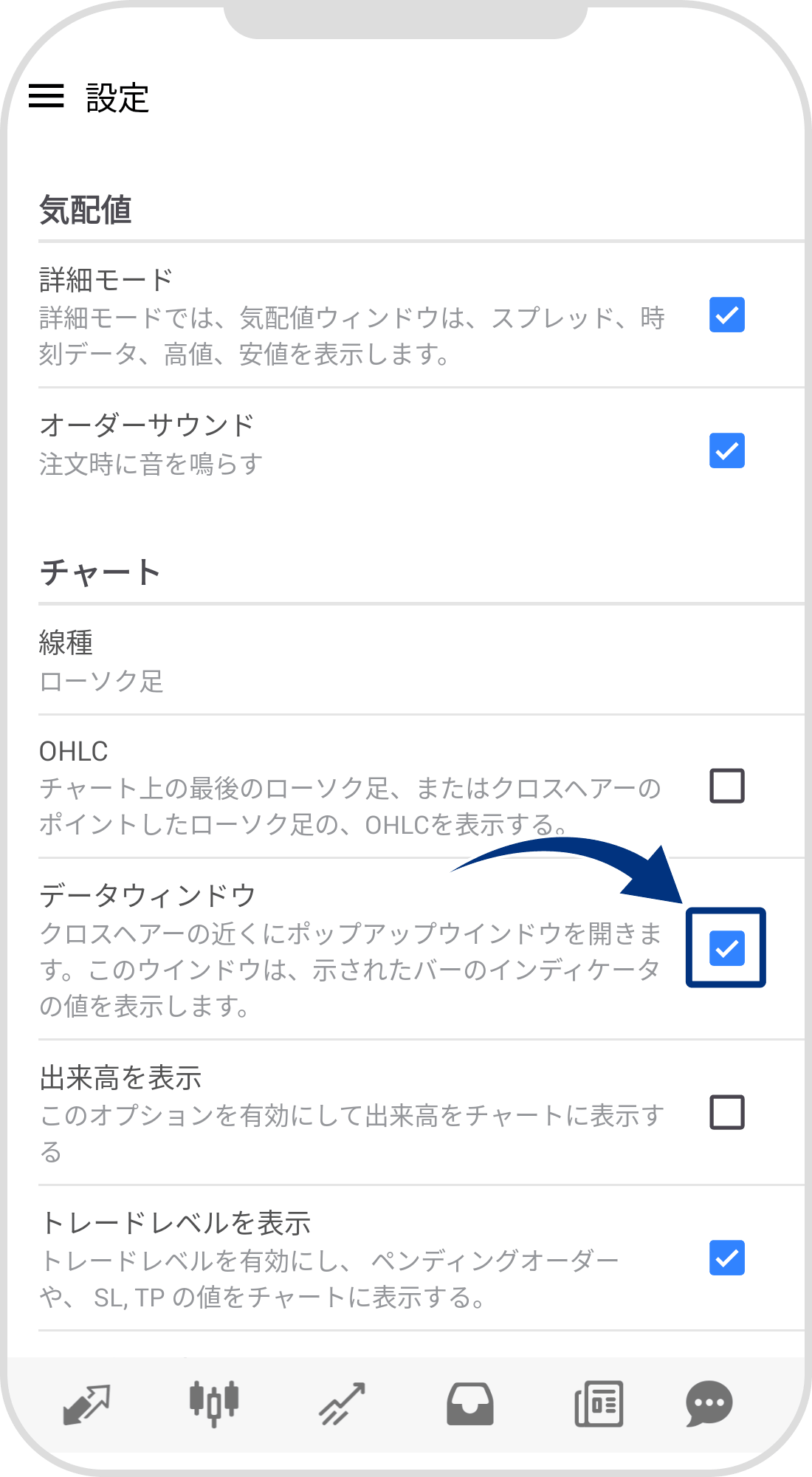Tap the OHLC setting label

[74, 753]
